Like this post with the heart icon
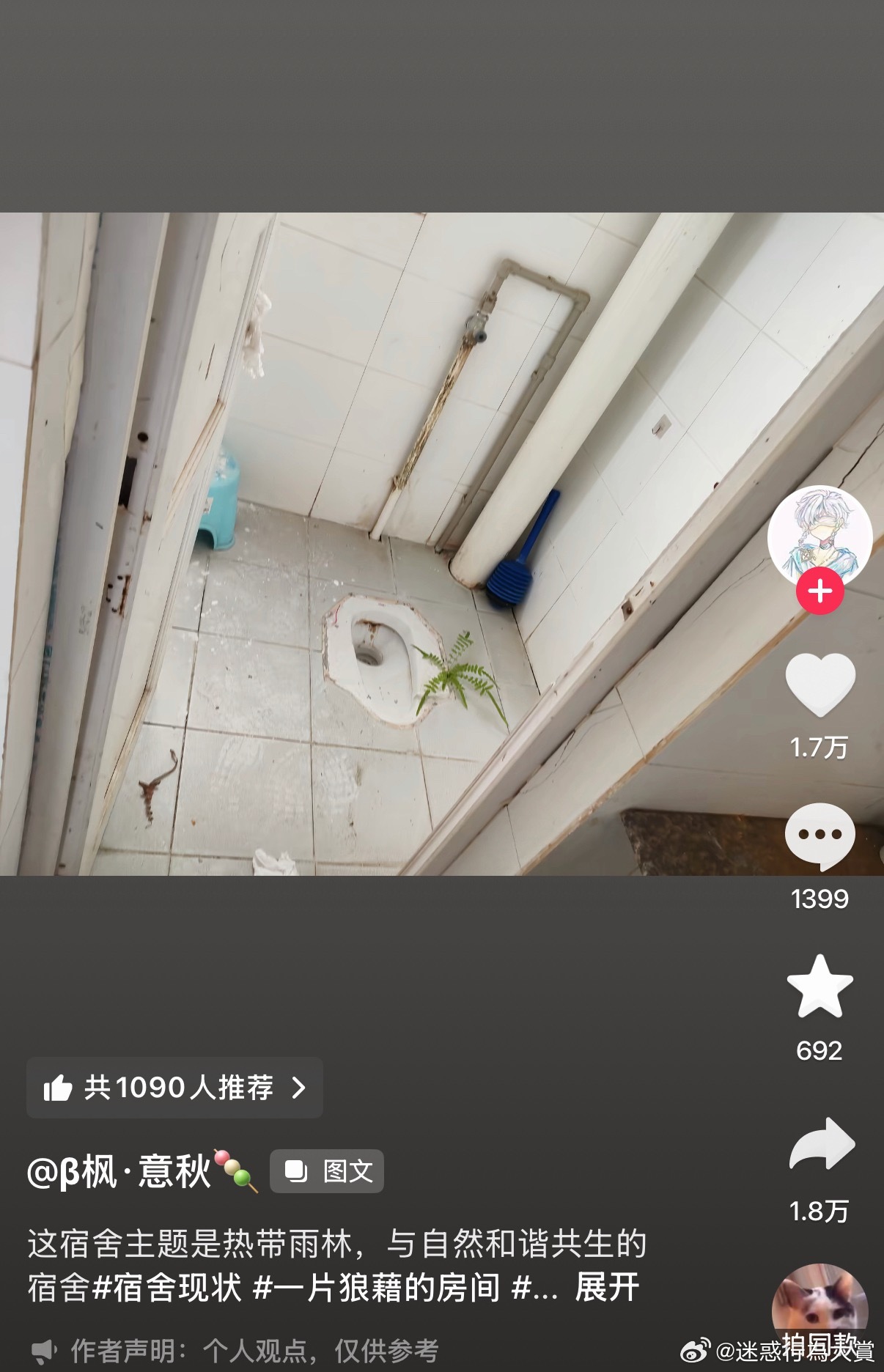884x1372 pixels. coord(819,685)
